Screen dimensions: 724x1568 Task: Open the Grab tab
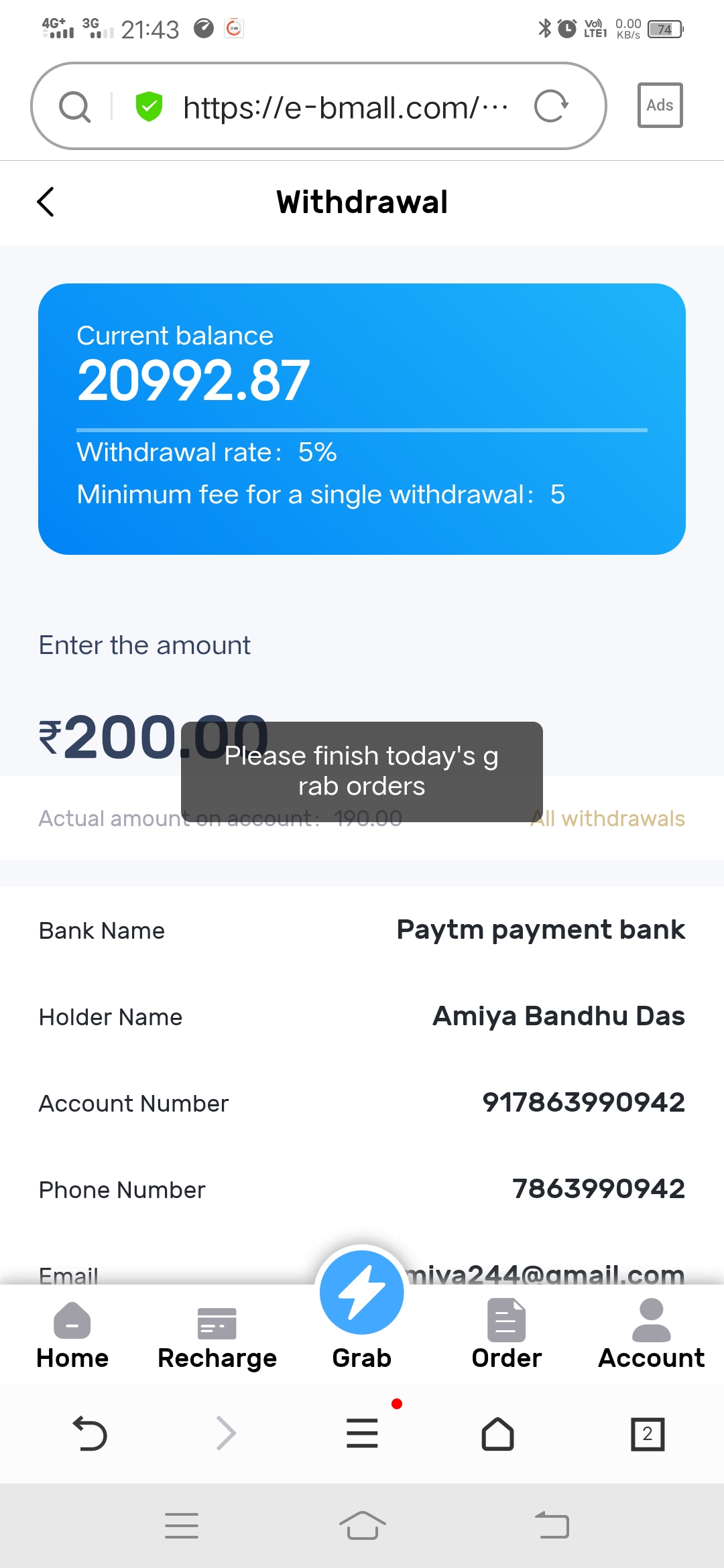(362, 1307)
